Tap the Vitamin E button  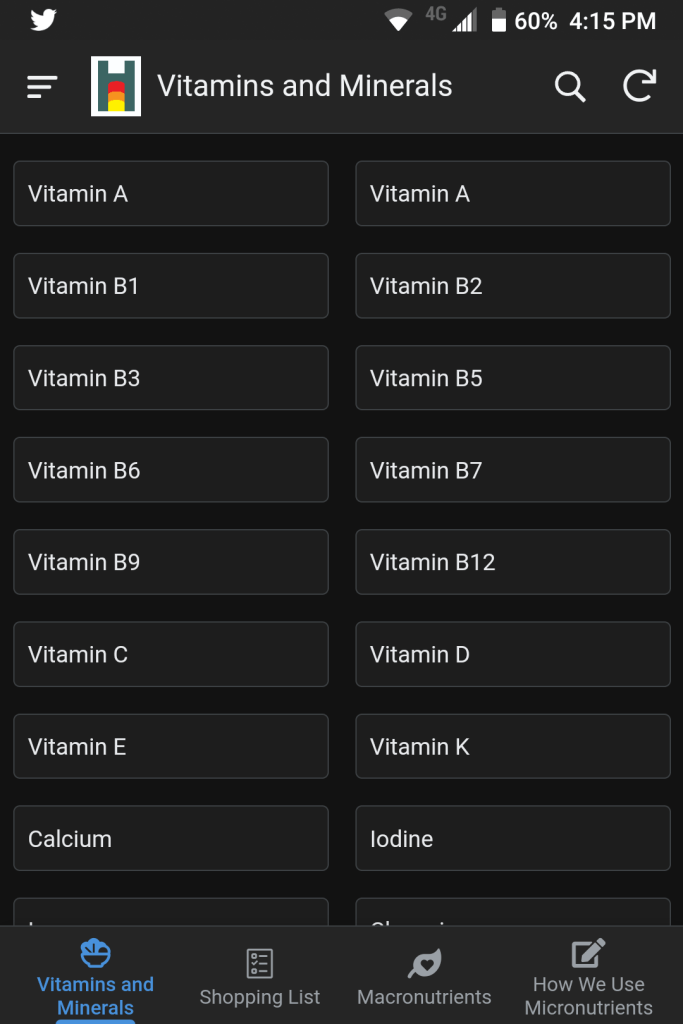point(170,746)
